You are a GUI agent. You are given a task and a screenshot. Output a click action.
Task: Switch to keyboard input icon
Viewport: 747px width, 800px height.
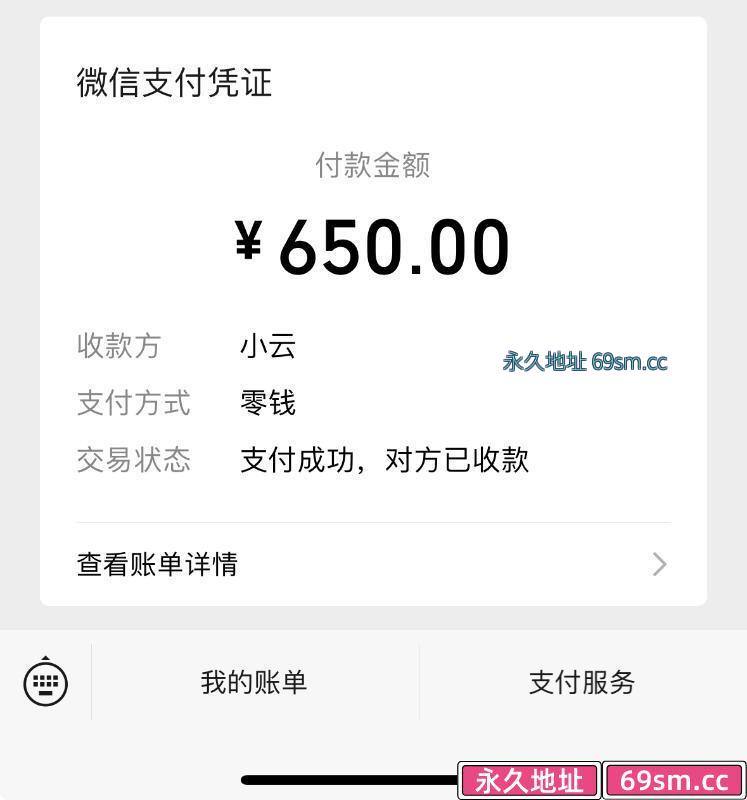point(45,682)
